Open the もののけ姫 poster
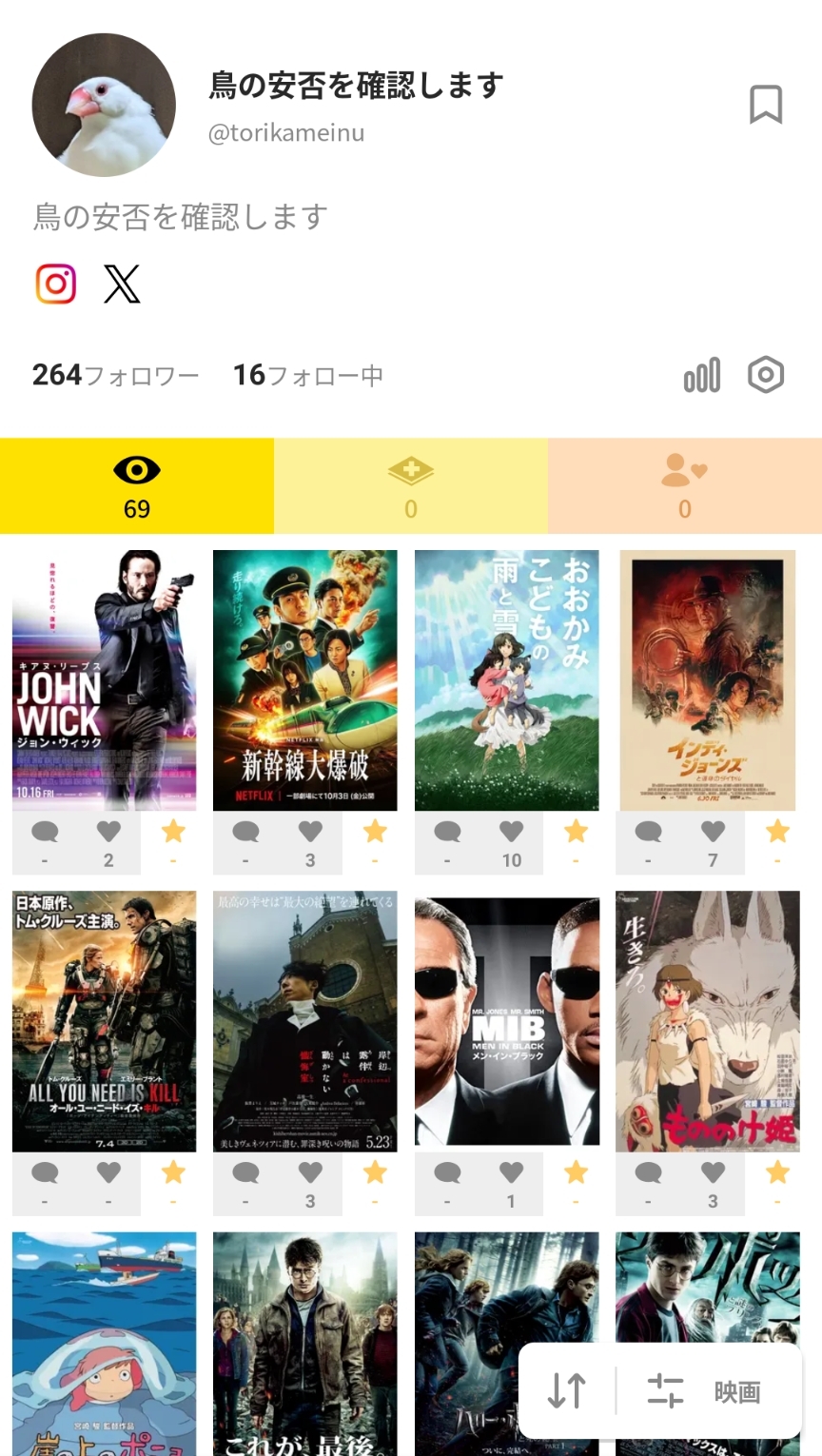Image resolution: width=822 pixels, height=1456 pixels. coord(707,1021)
